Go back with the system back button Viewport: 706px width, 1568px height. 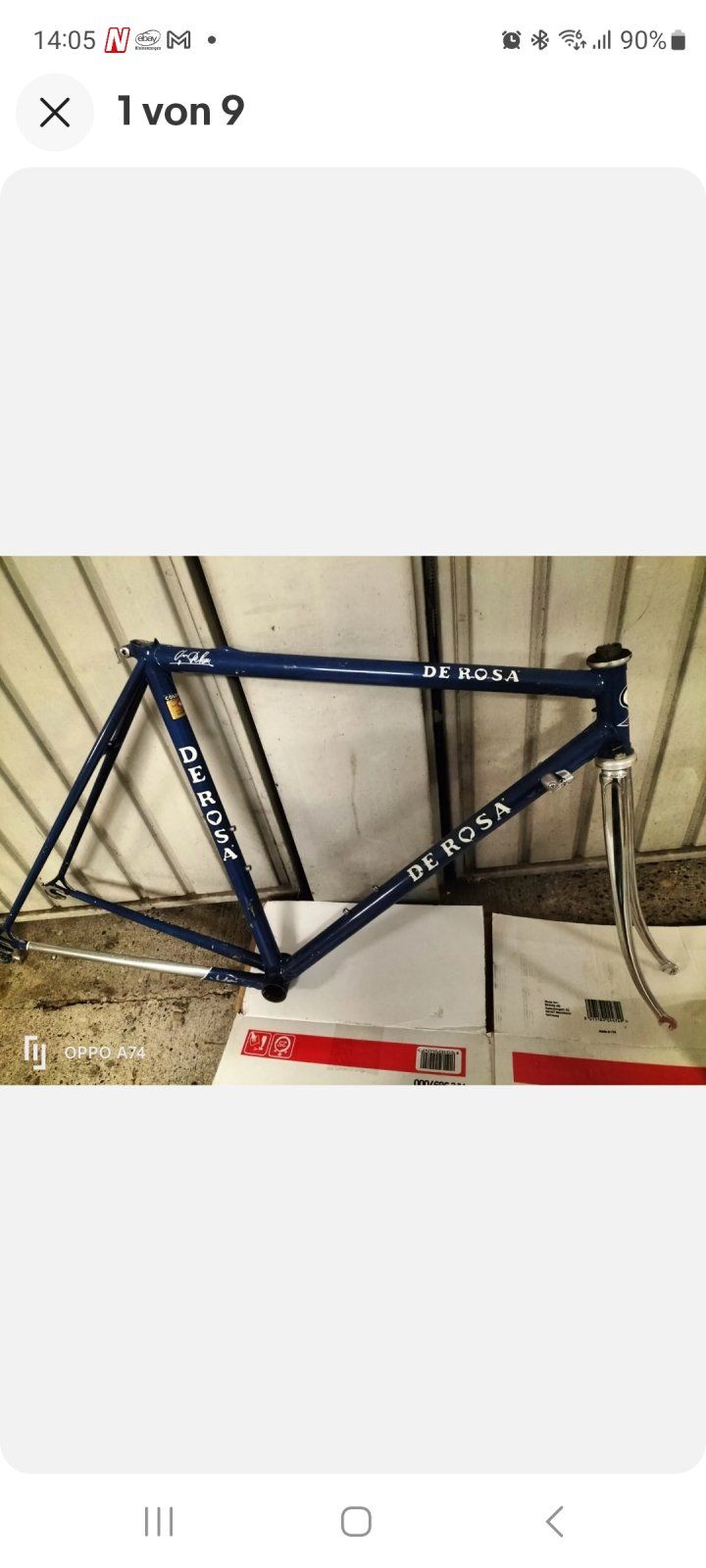(554, 1521)
